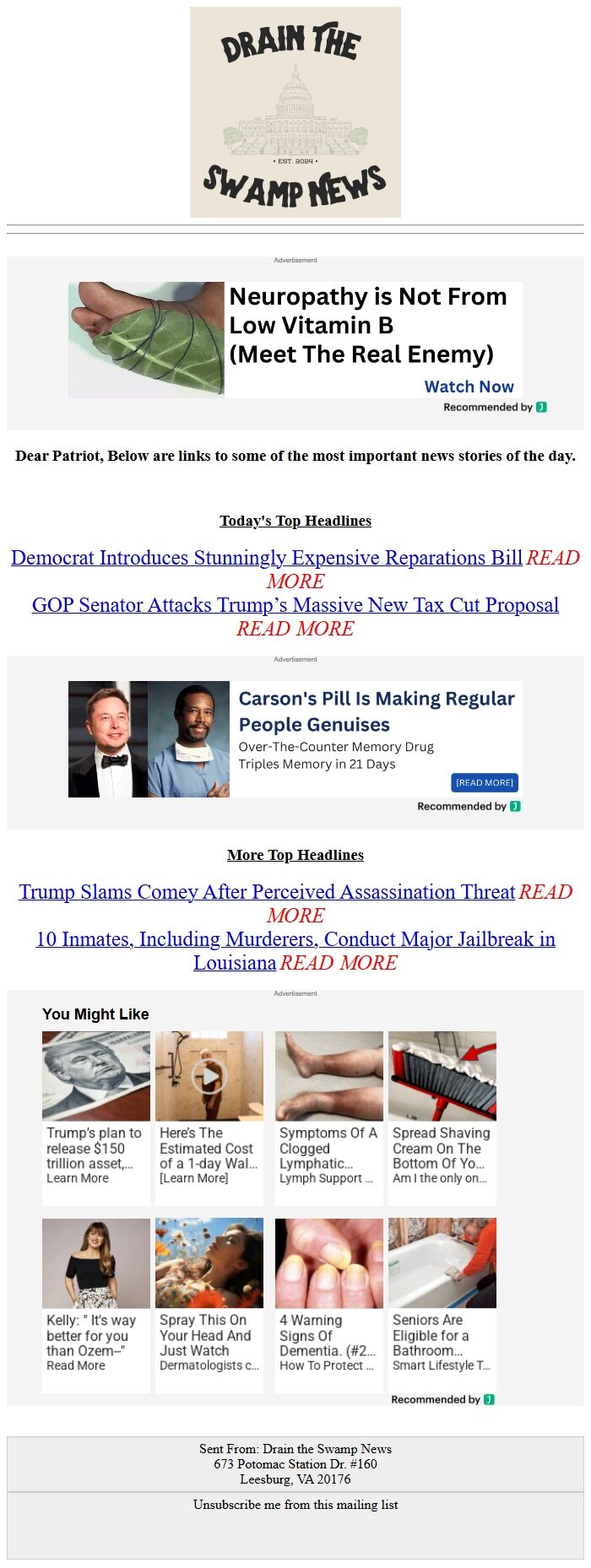The height and width of the screenshot is (1568, 591).
Task: Open Trump's $150 trillion asset ad tile
Action: [95, 1116]
